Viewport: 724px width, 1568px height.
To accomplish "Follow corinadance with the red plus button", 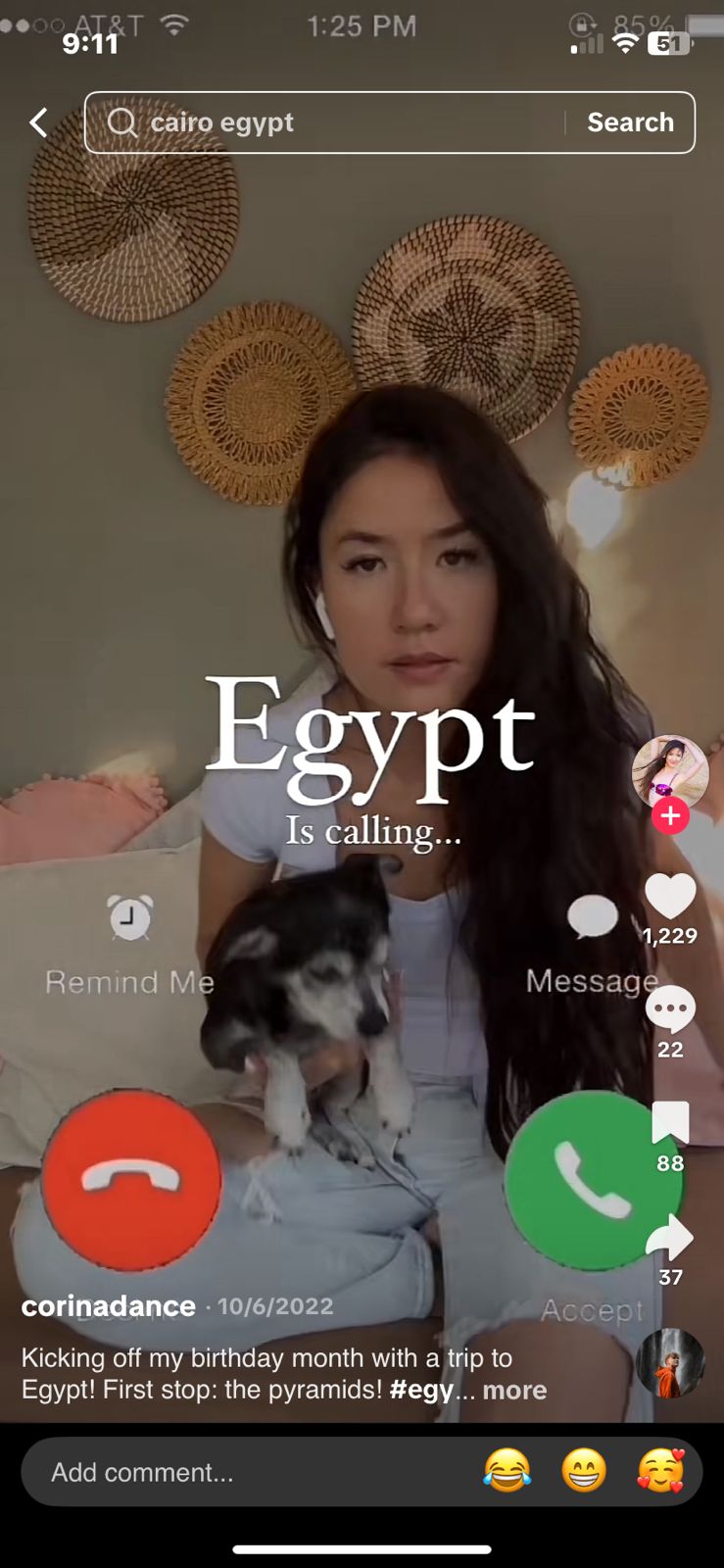I will pos(670,815).
